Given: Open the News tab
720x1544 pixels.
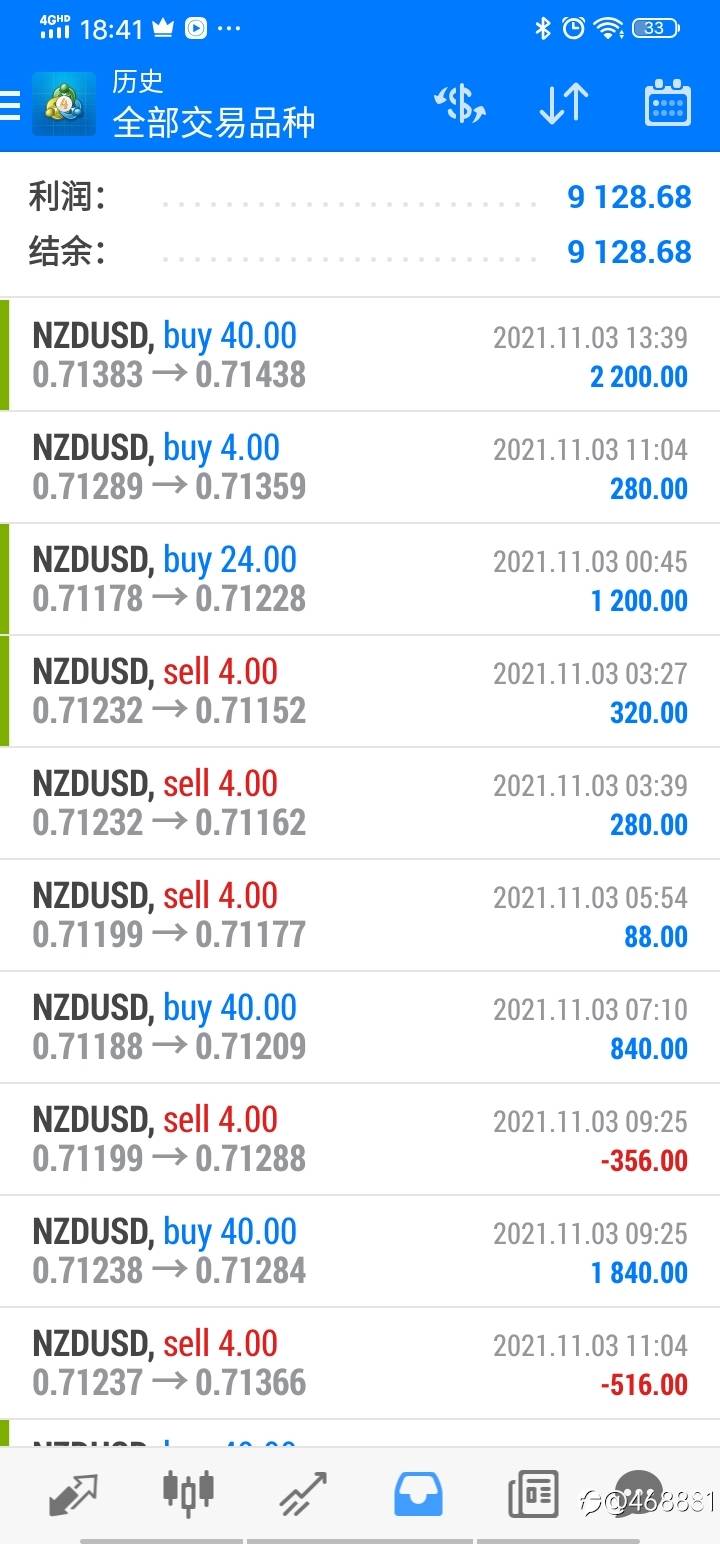Looking at the screenshot, I should point(533,1494).
